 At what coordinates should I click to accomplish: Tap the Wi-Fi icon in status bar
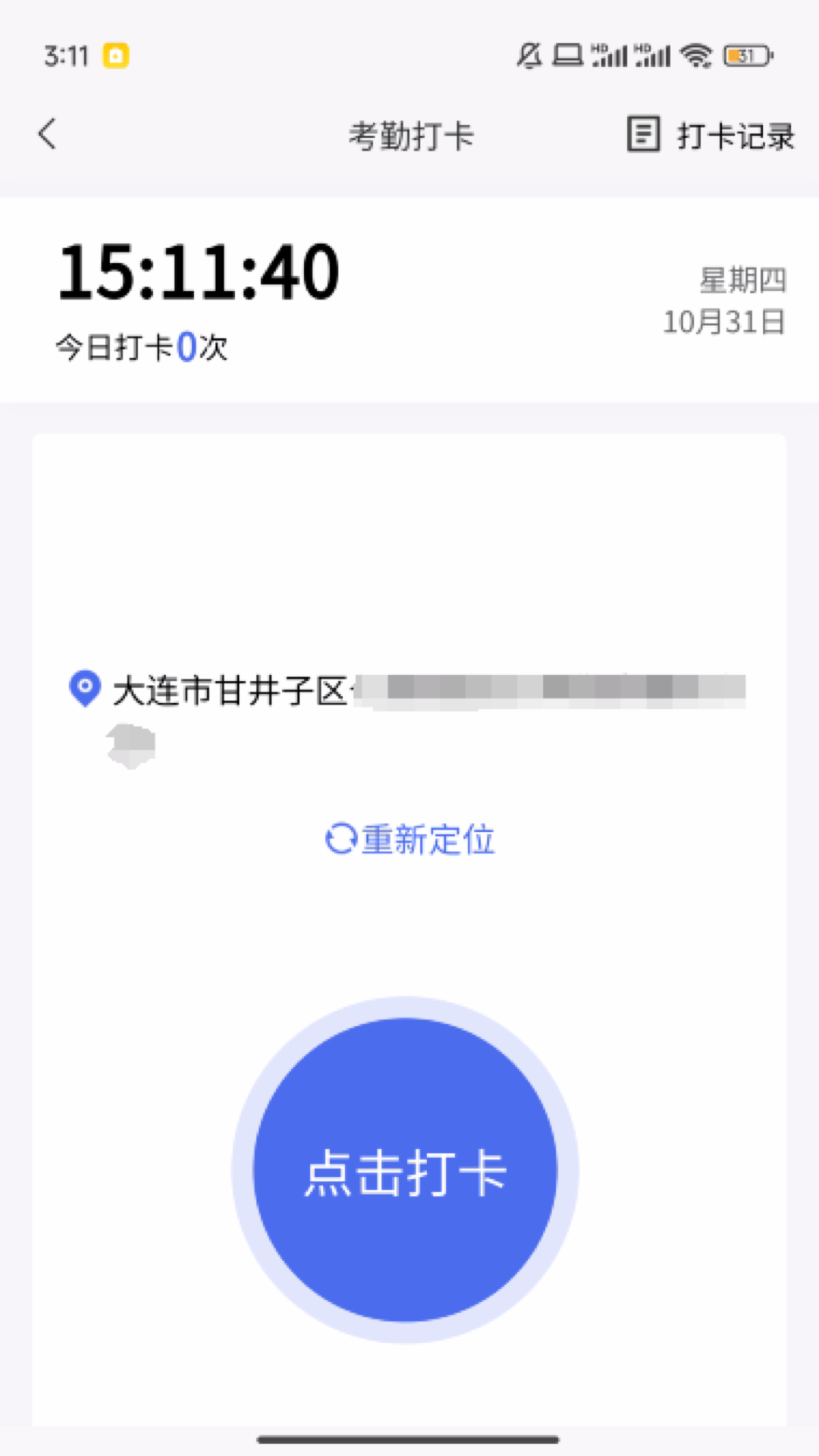(x=695, y=54)
